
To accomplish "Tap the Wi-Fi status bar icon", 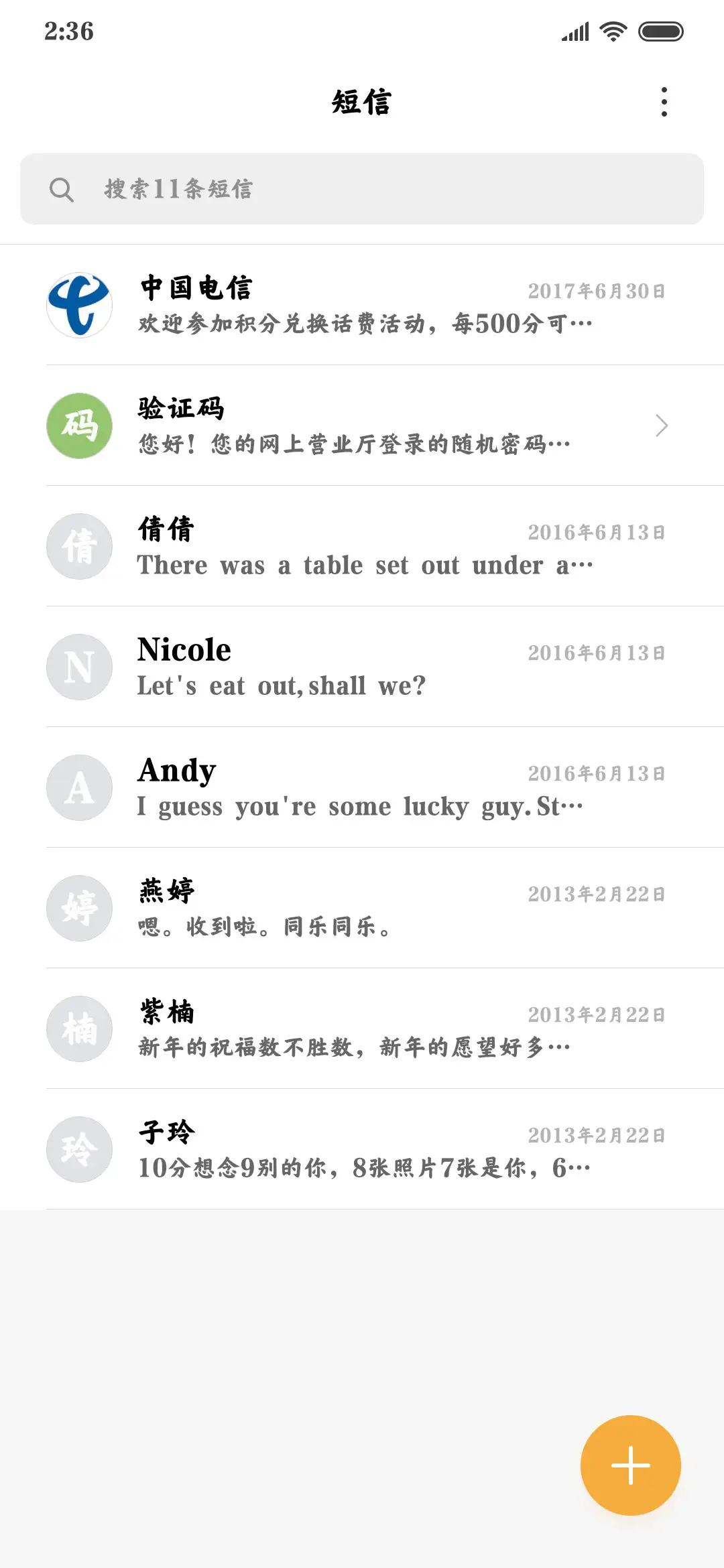I will 612,31.
